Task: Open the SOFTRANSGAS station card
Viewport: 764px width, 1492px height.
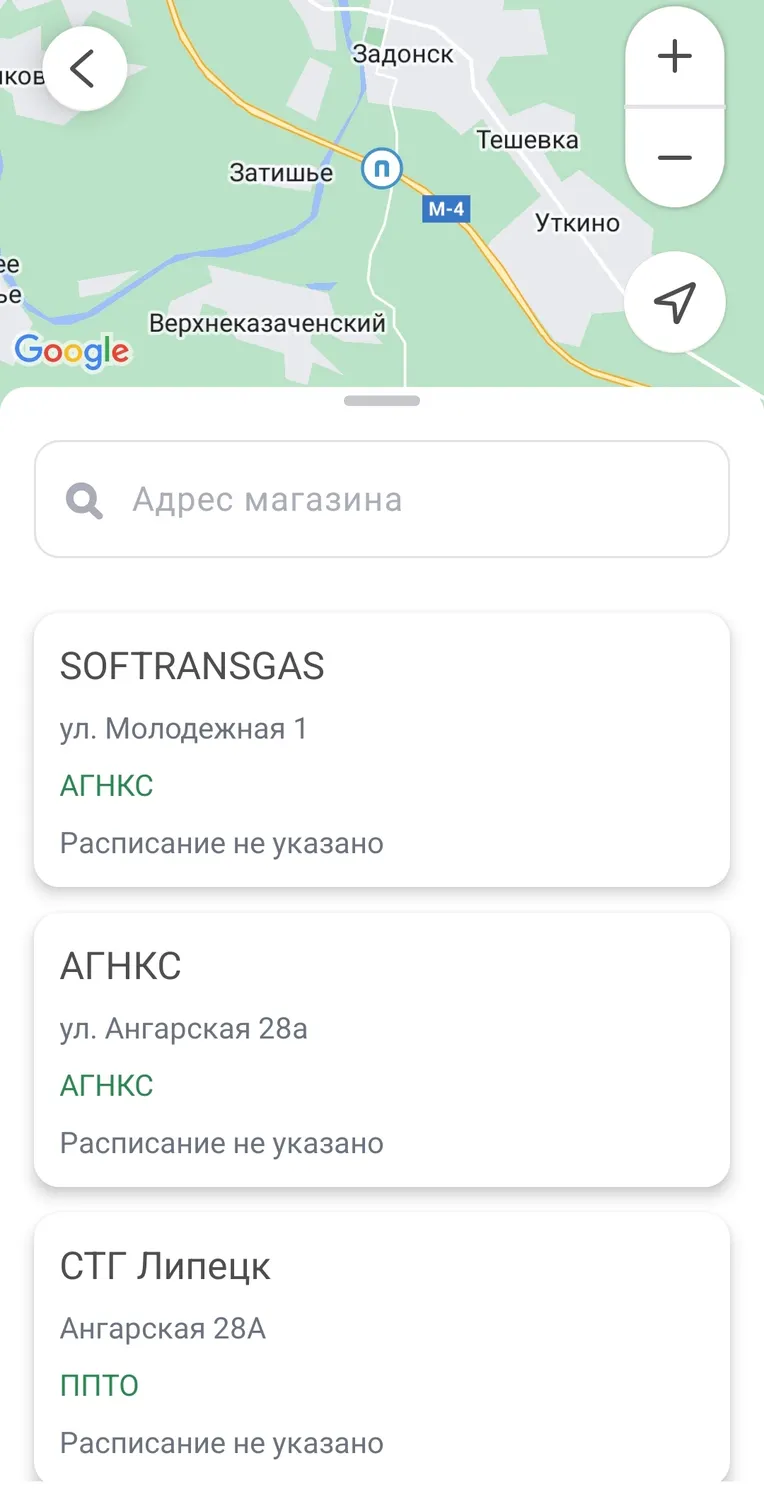Action: (382, 750)
